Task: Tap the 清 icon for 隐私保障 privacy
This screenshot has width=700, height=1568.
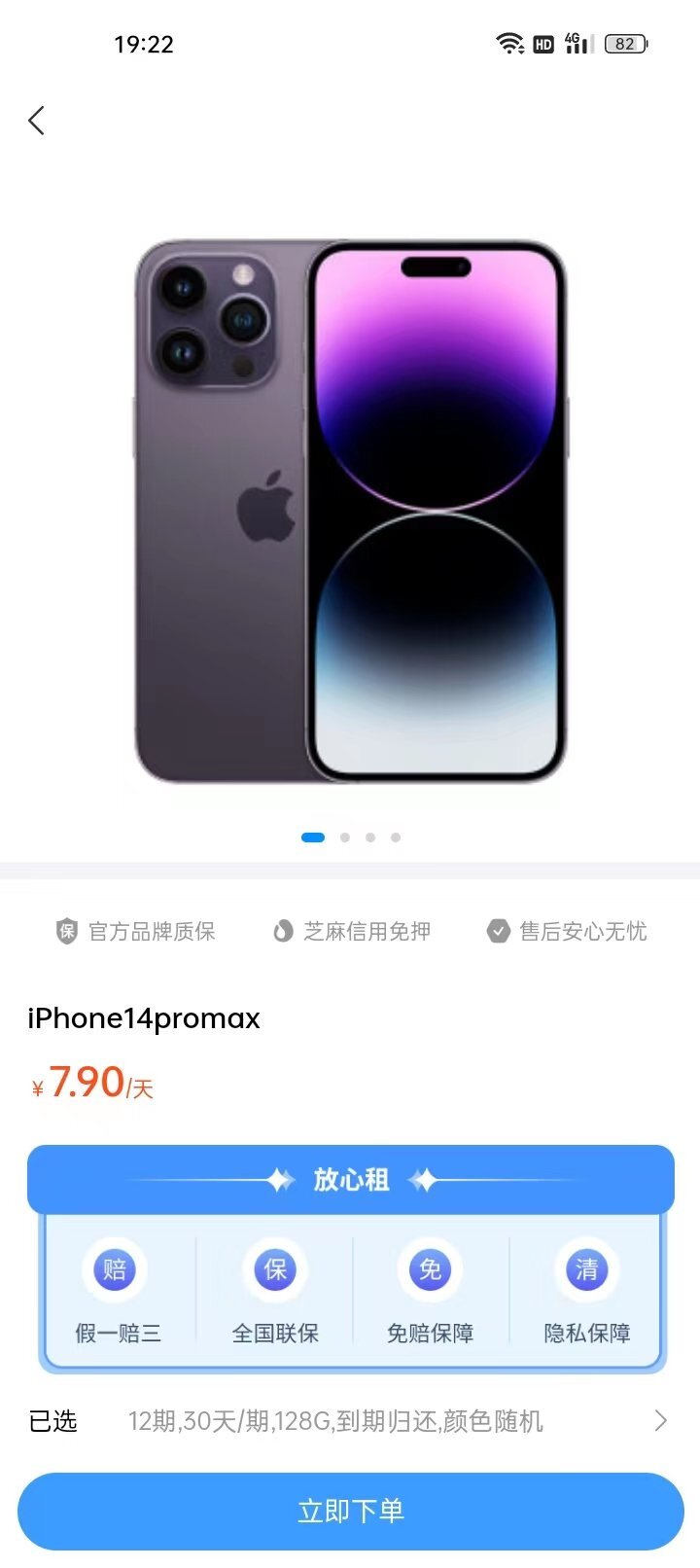Action: click(585, 1269)
